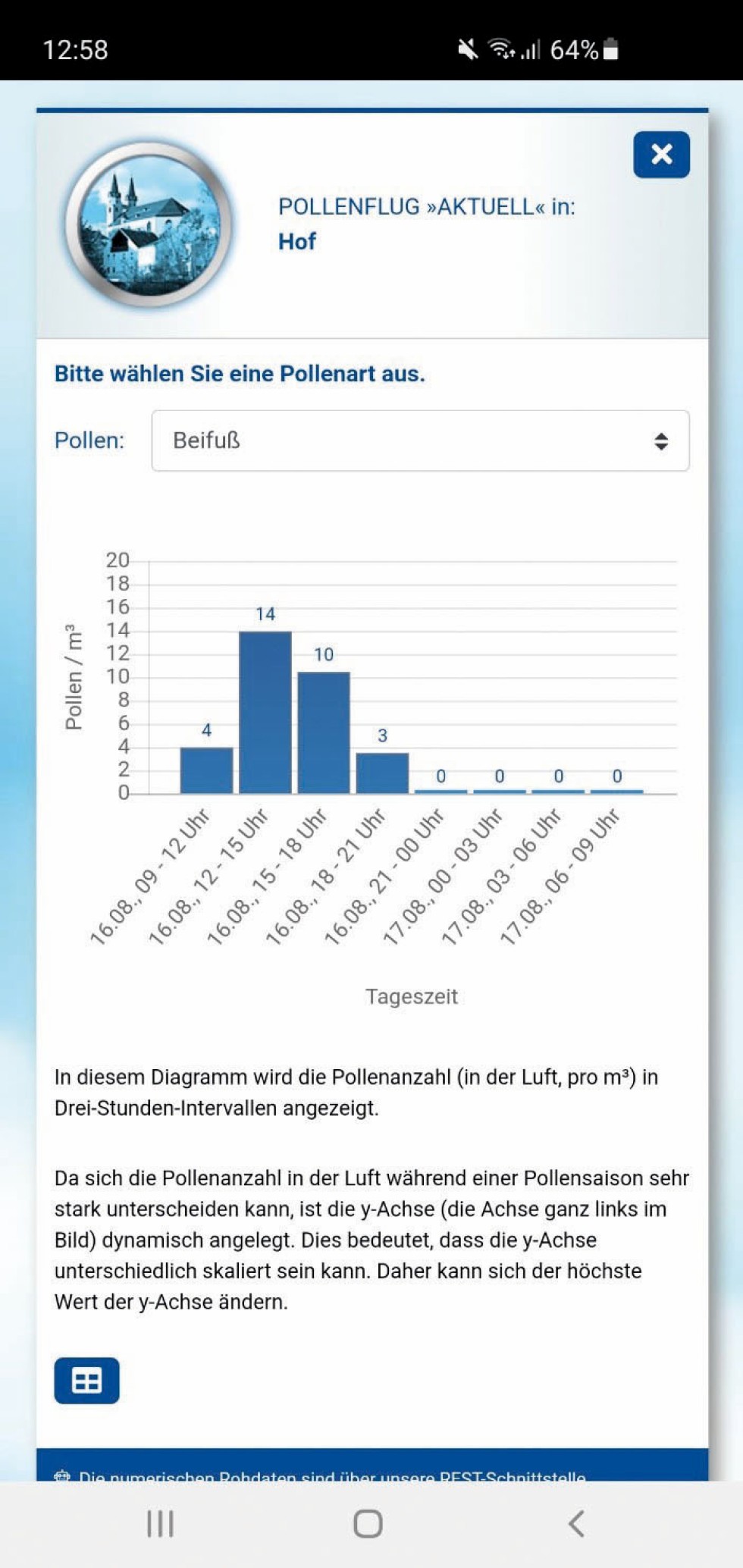This screenshot has height=1568, width=743.
Task: Open recent apps from navigation bar
Action: tap(160, 1523)
